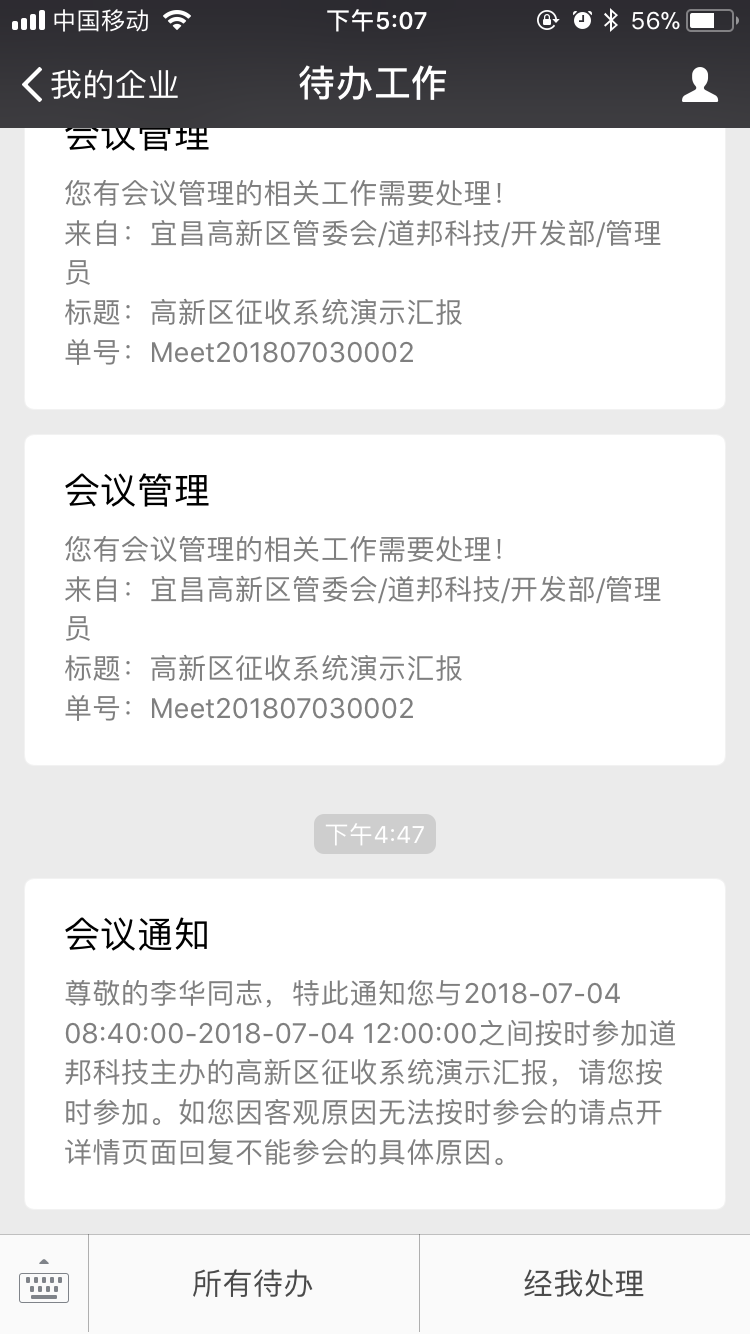This screenshot has width=750, height=1334.
Task: Open the account profile icon
Action: (700, 85)
